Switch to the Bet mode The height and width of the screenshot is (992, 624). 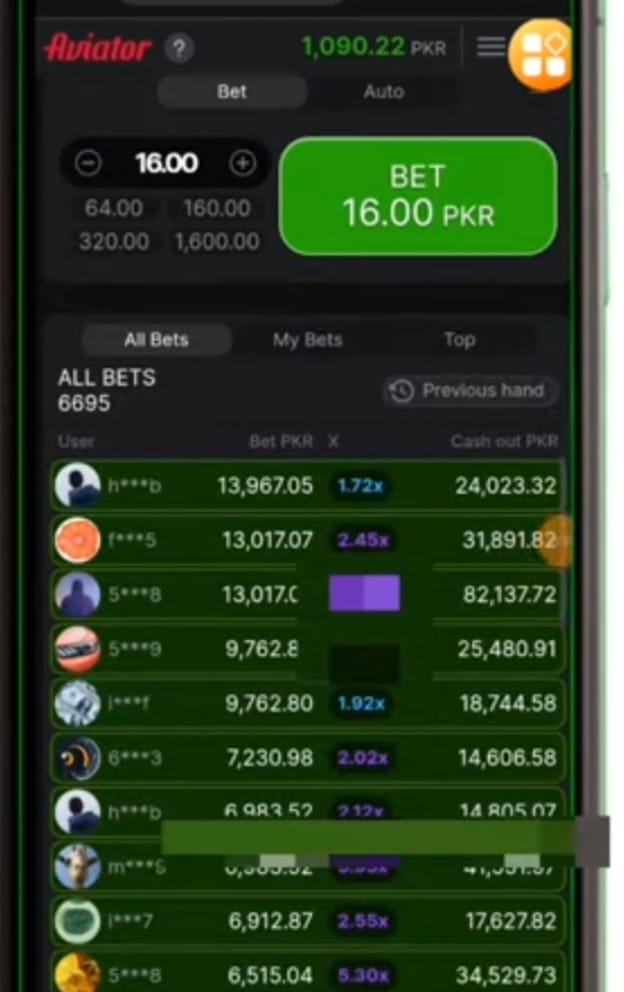coord(232,91)
